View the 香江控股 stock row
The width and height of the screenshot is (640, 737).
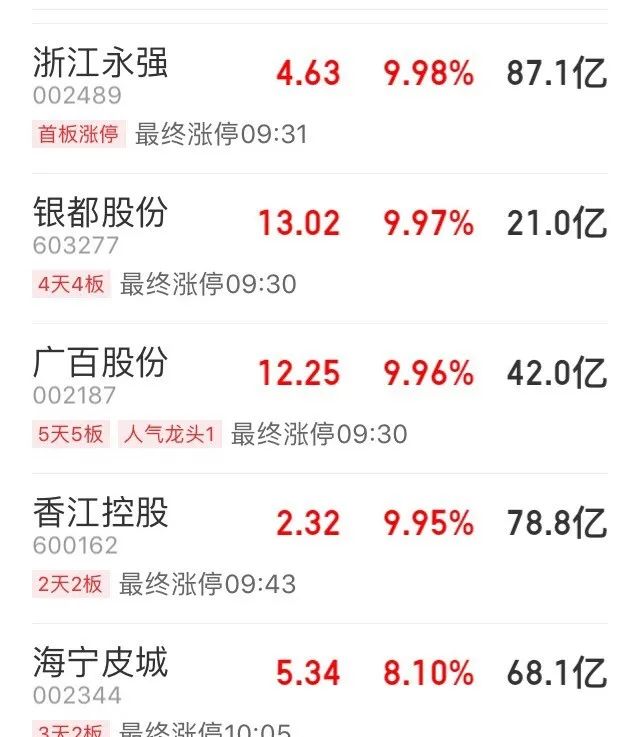point(101,513)
